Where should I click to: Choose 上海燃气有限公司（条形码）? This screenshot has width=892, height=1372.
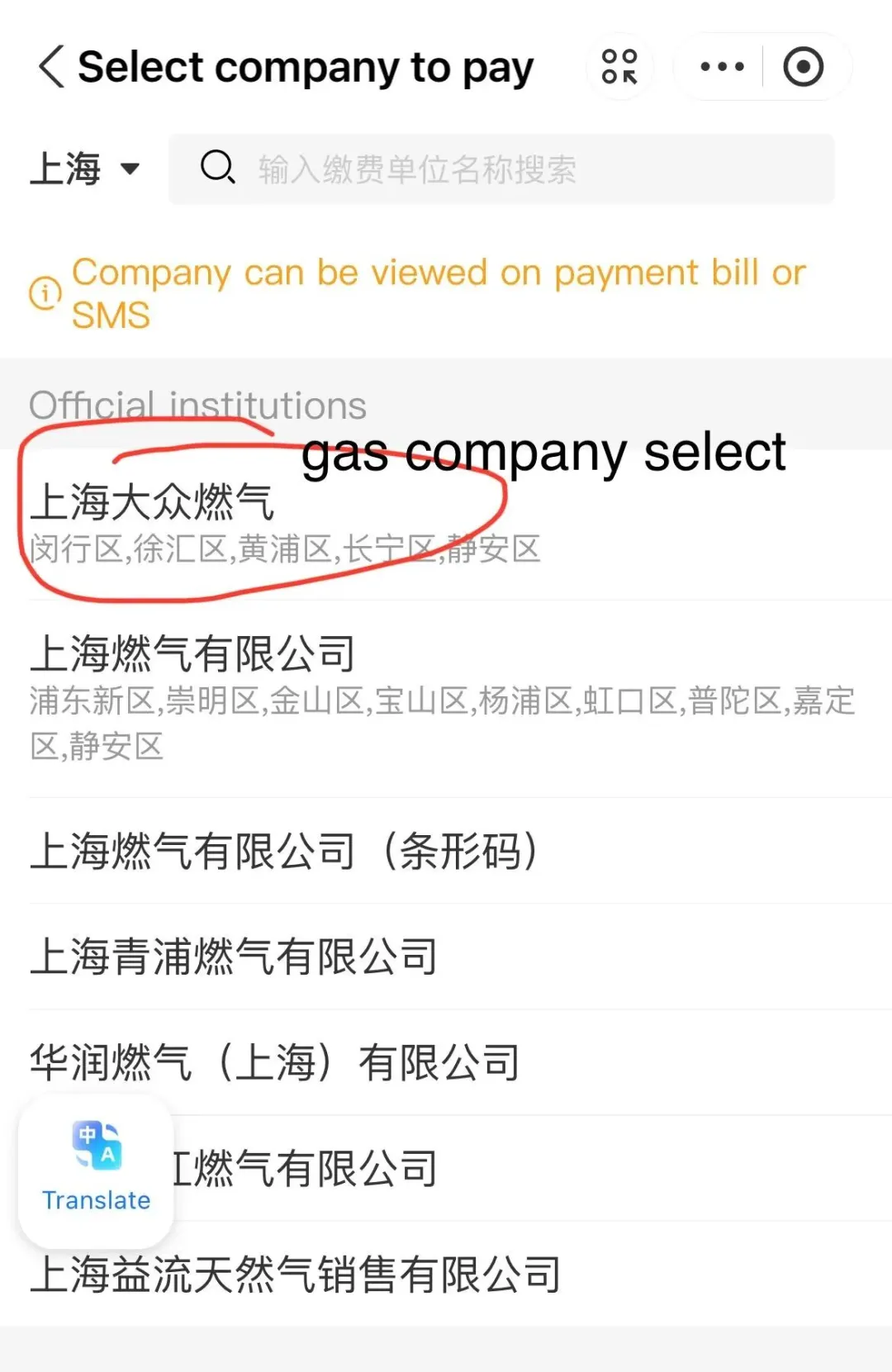pyautogui.click(x=285, y=851)
